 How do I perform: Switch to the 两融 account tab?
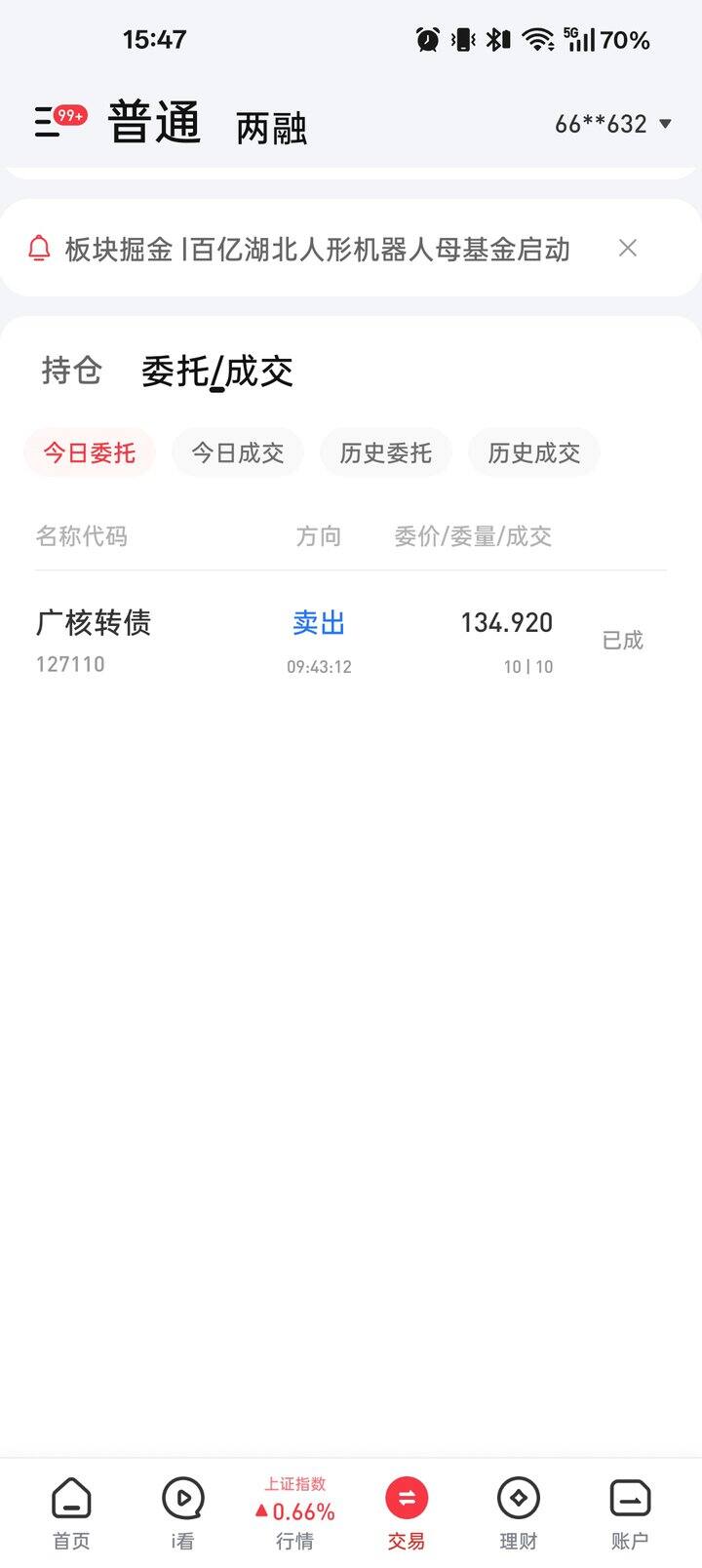[271, 128]
